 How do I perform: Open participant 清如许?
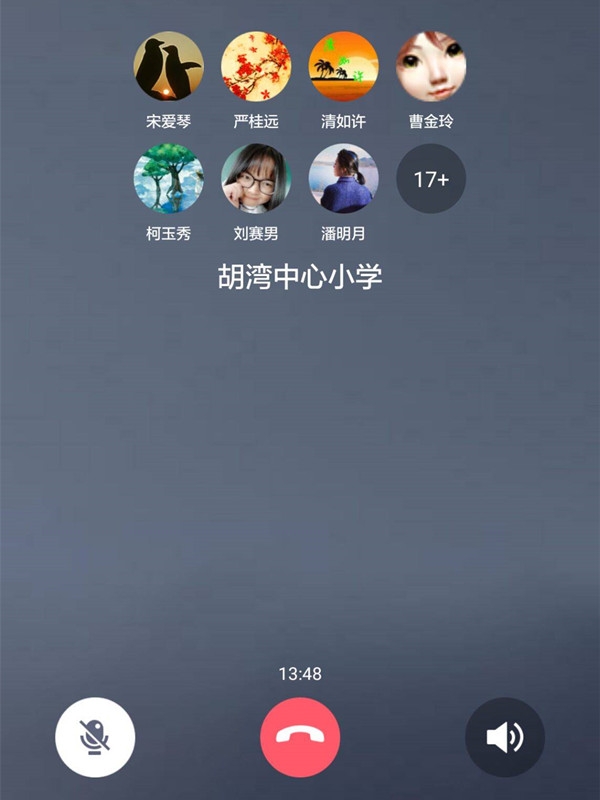(x=344, y=67)
